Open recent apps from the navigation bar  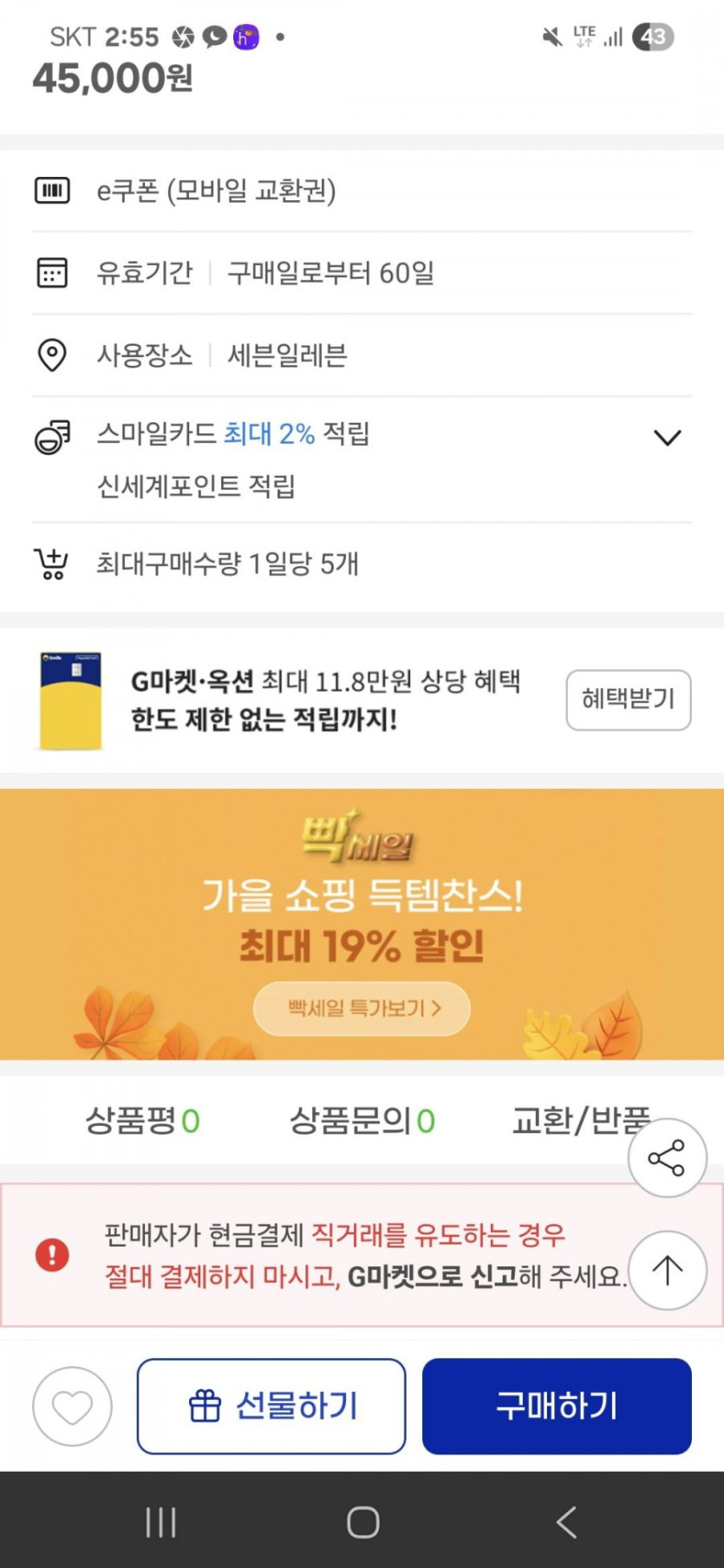tap(161, 1521)
